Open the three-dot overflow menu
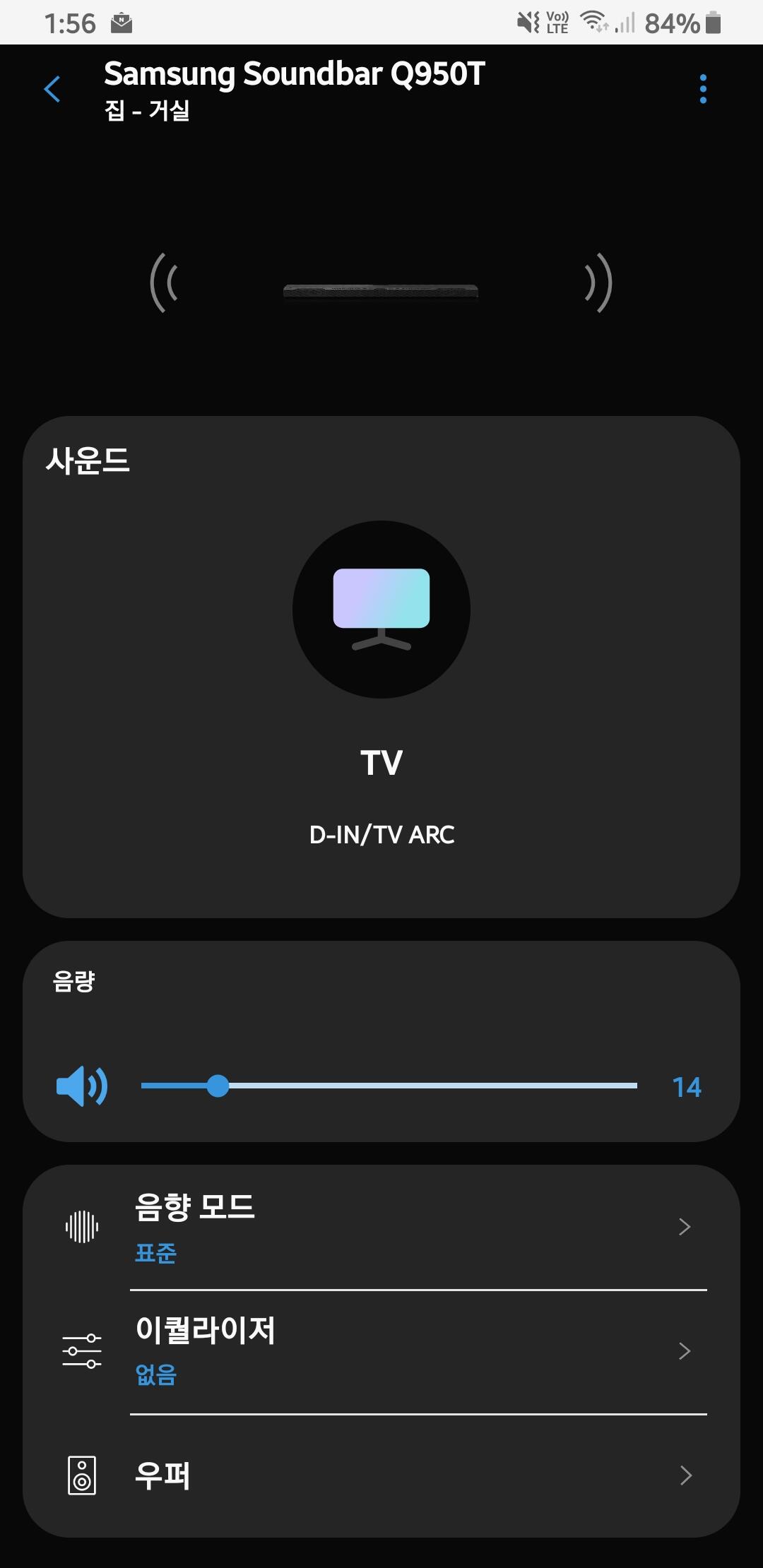This screenshot has width=763, height=1568. 702,90
